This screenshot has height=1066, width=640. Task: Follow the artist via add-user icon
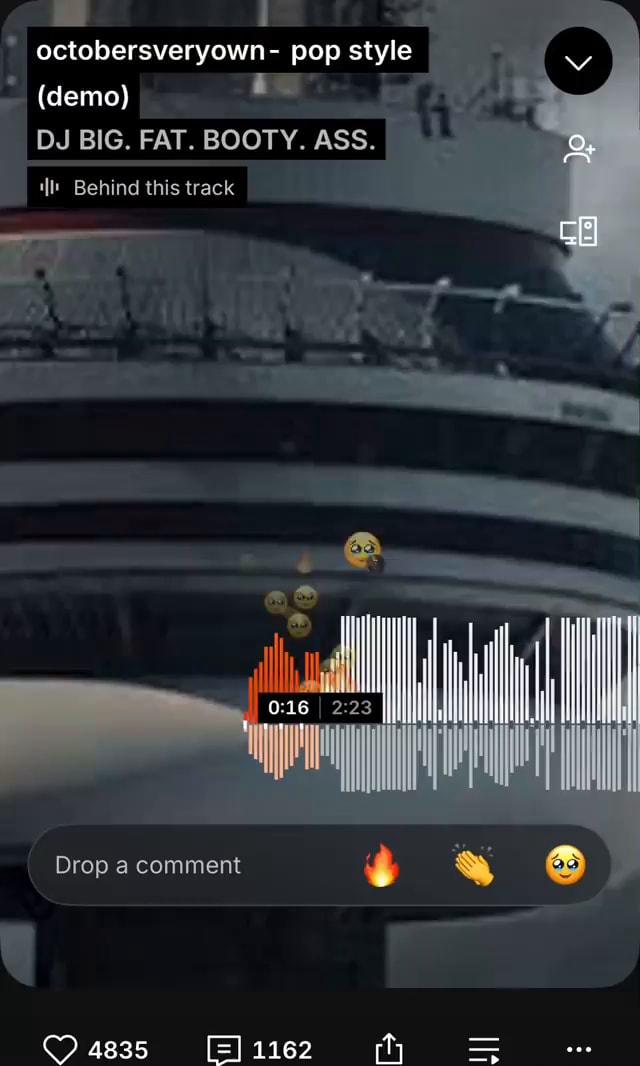pyautogui.click(x=579, y=150)
